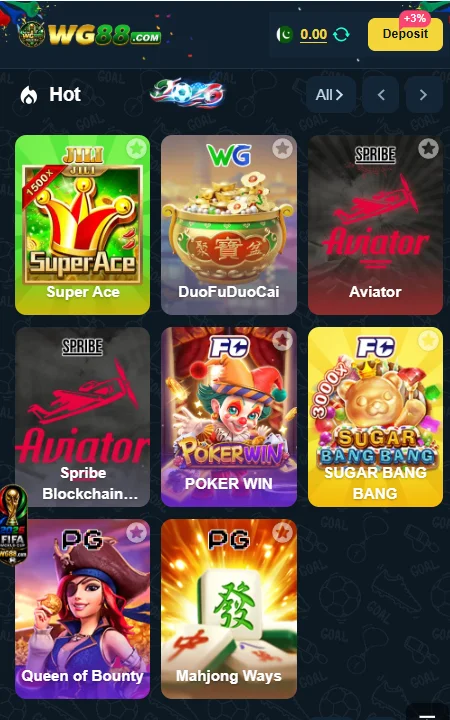Screen dimensions: 450x720
Task: Open the Aviator game tile
Action: (x=375, y=225)
